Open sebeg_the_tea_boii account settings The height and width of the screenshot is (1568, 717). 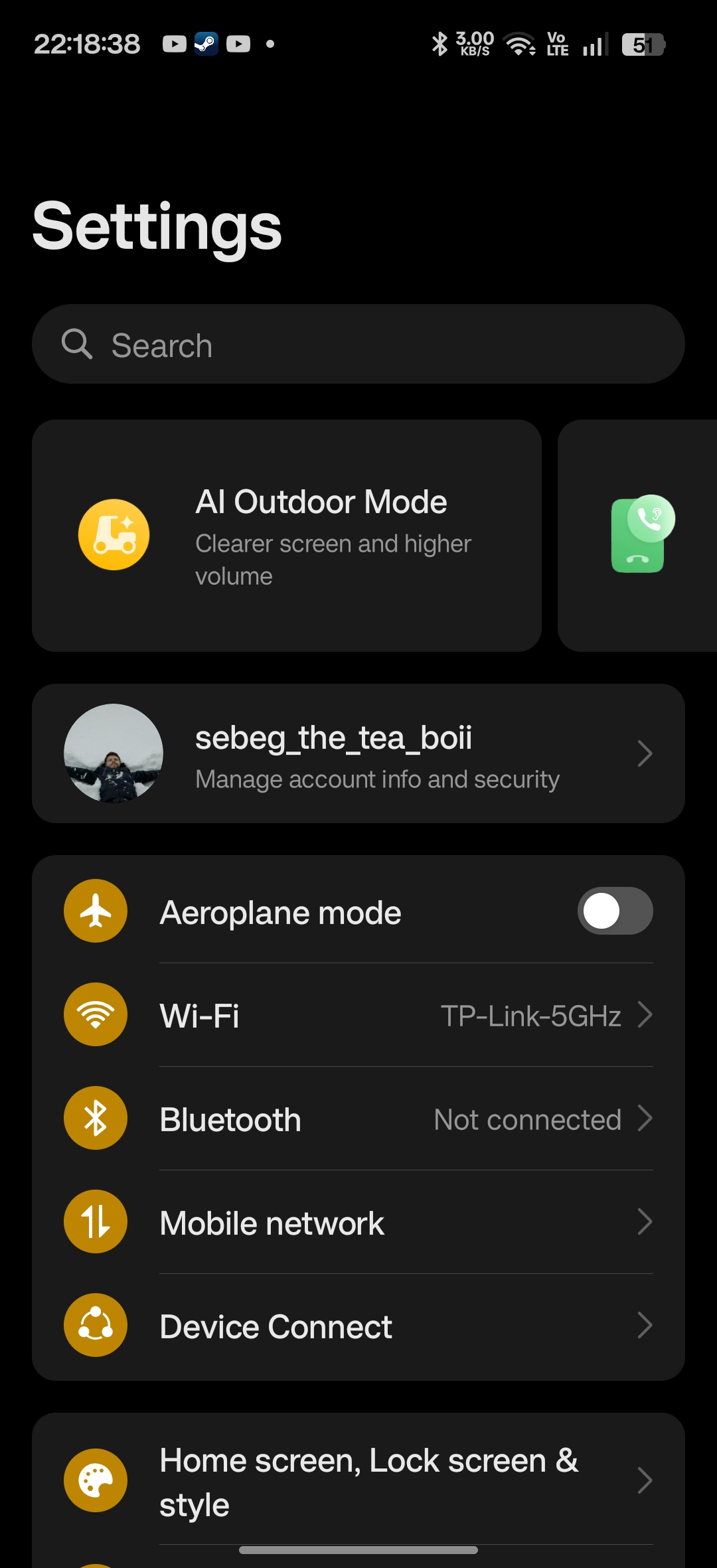point(358,753)
